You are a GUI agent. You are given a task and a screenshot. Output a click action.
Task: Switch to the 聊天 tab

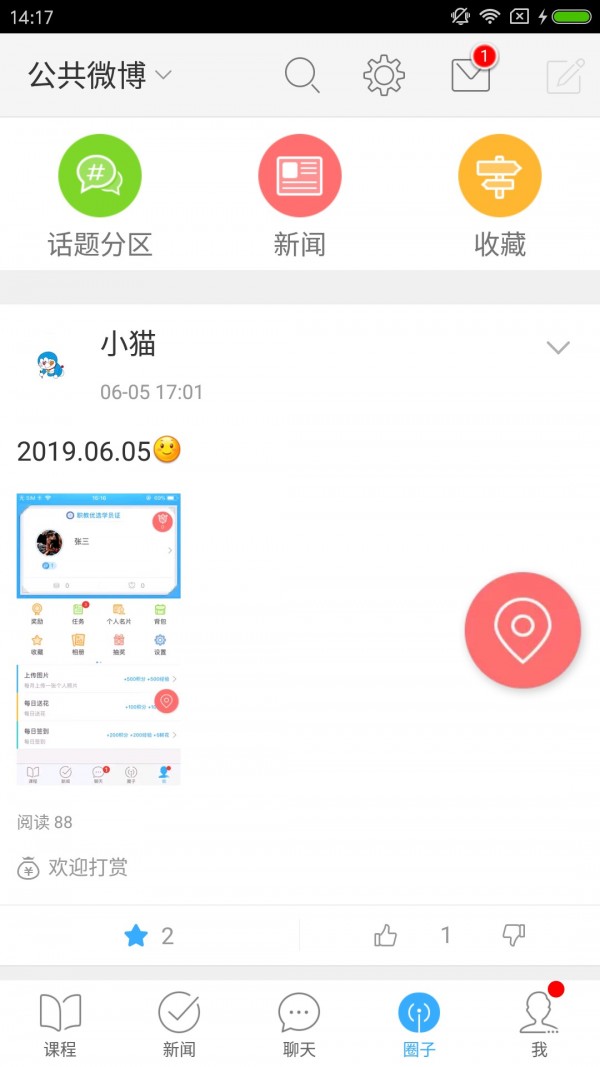299,1024
